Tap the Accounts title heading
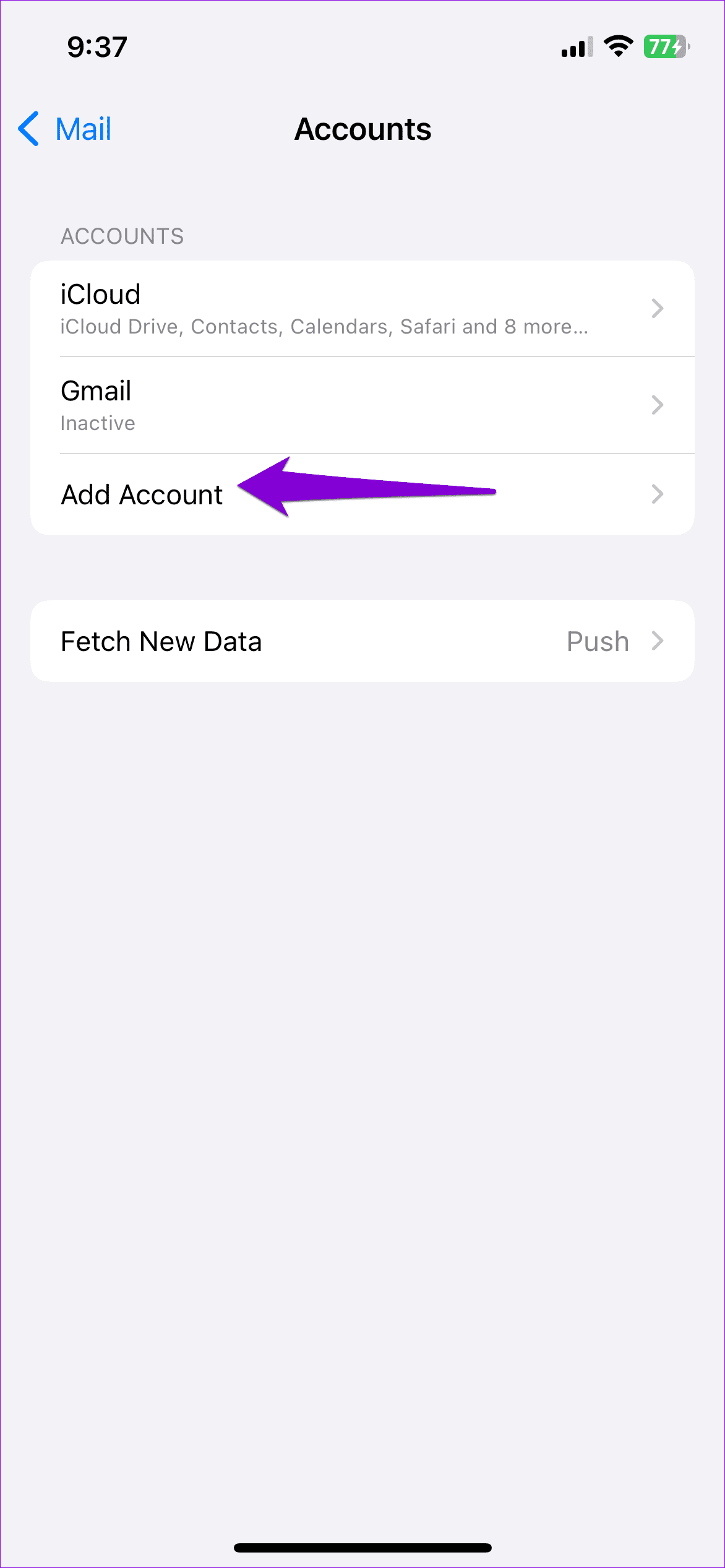The height and width of the screenshot is (1568, 725). (362, 129)
